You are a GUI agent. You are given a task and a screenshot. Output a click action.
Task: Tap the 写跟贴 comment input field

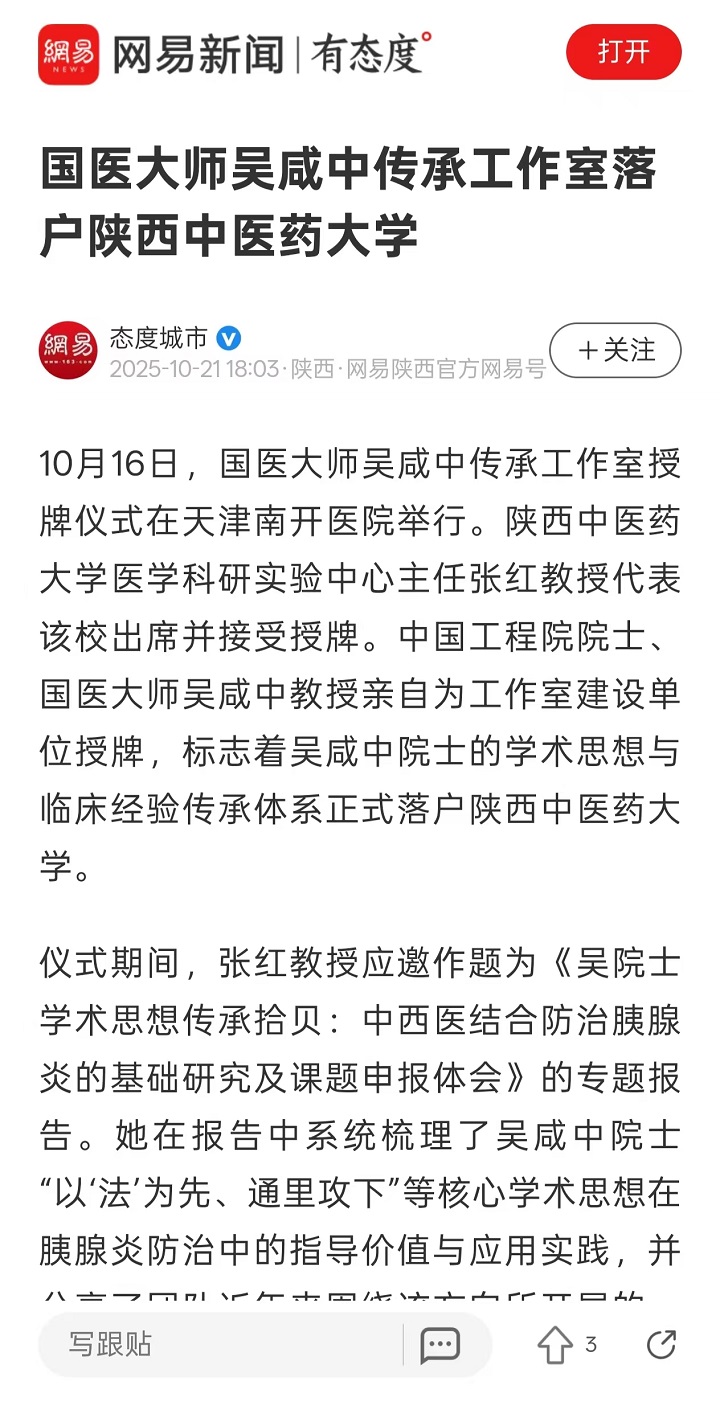tap(220, 1344)
